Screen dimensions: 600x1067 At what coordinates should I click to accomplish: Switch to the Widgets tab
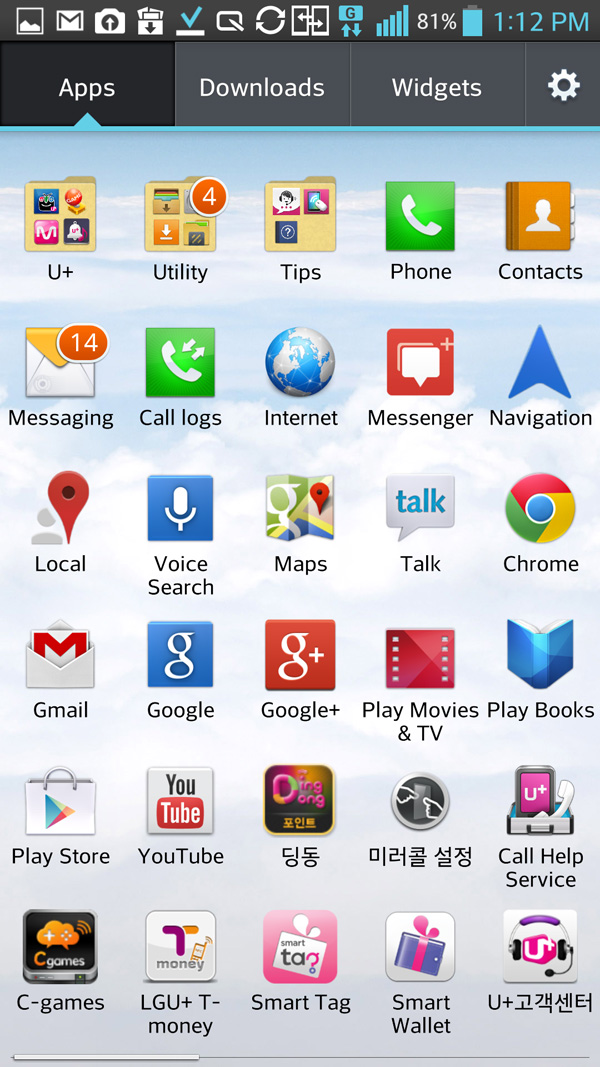(x=437, y=86)
